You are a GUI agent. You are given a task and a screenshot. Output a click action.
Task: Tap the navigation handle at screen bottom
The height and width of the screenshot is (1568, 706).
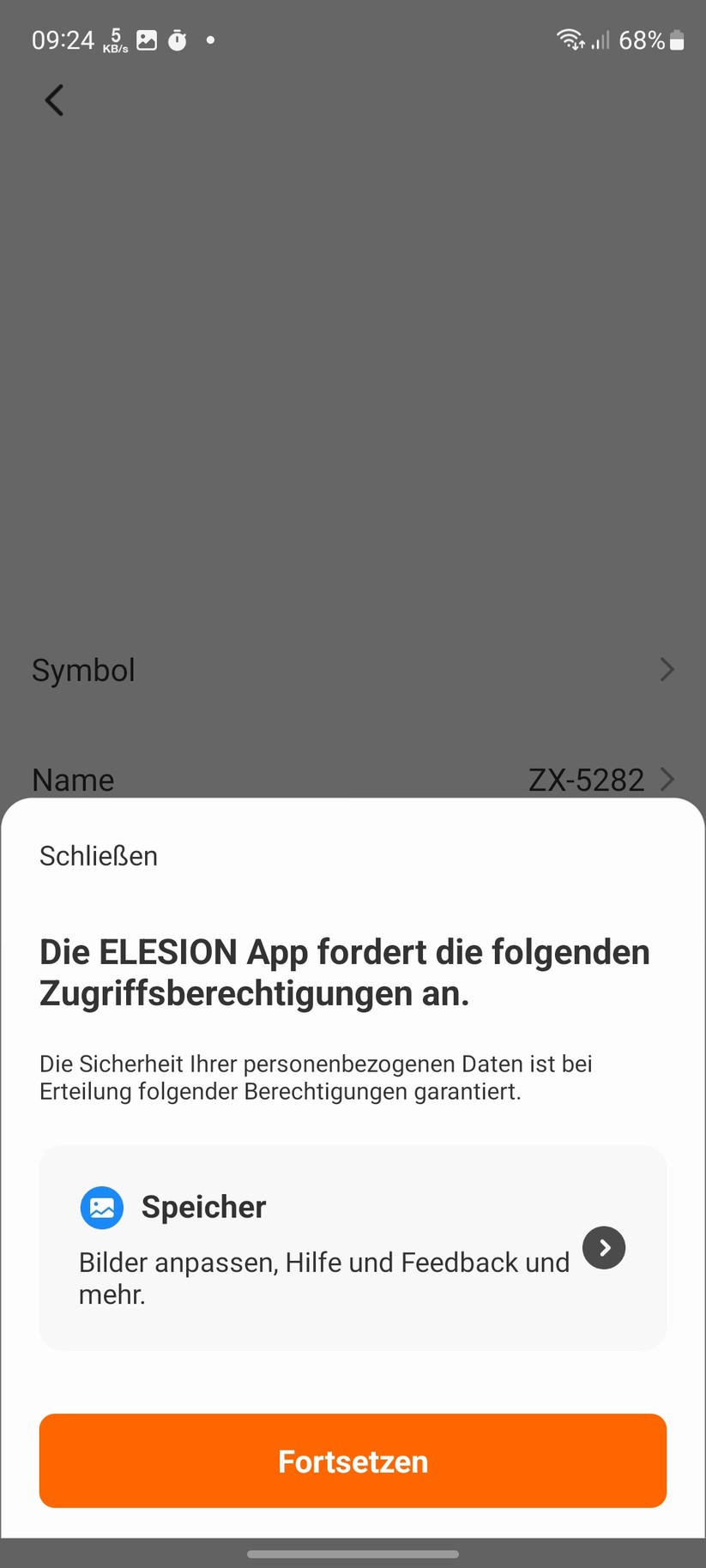click(x=353, y=1553)
